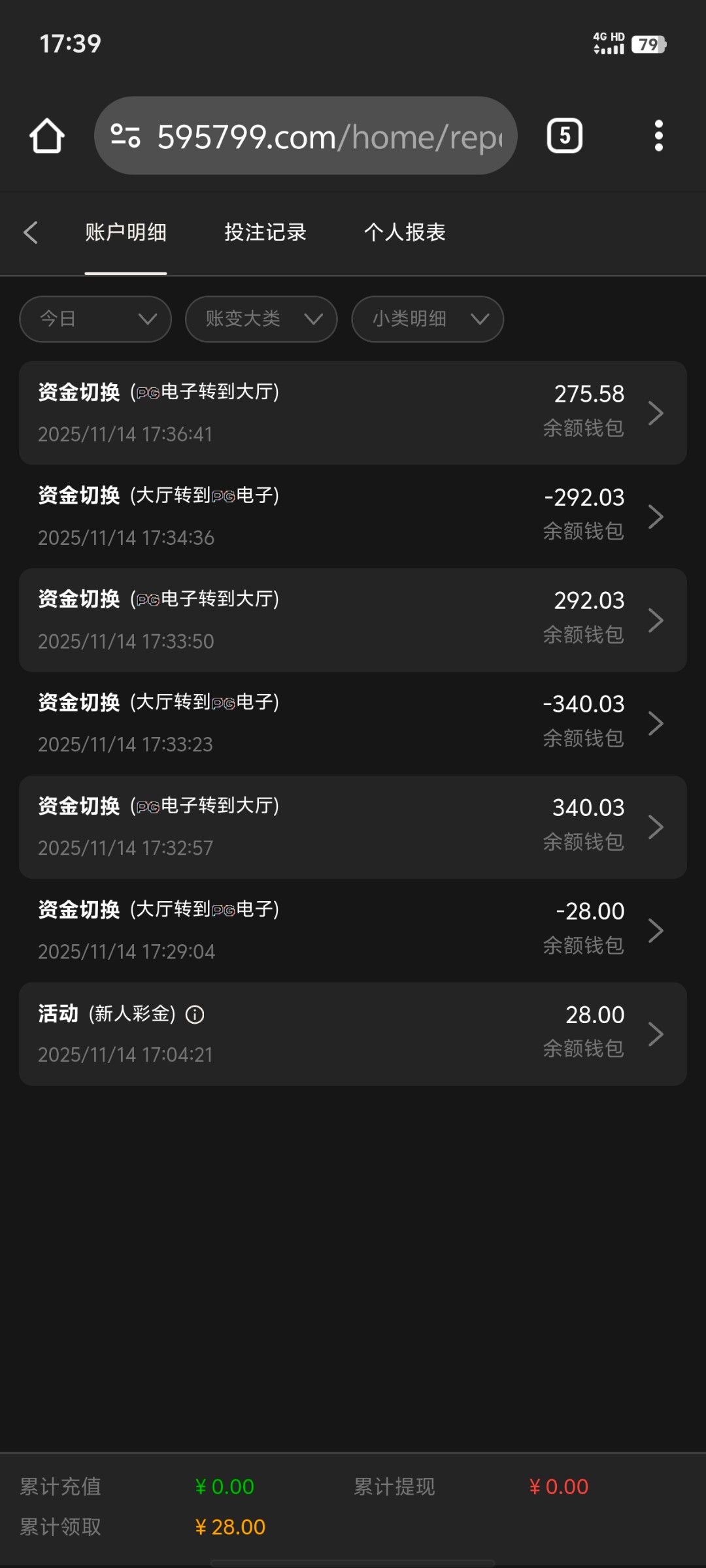Expand the 小类明细 dropdown
Screen dimensions: 706x1568
point(427,319)
